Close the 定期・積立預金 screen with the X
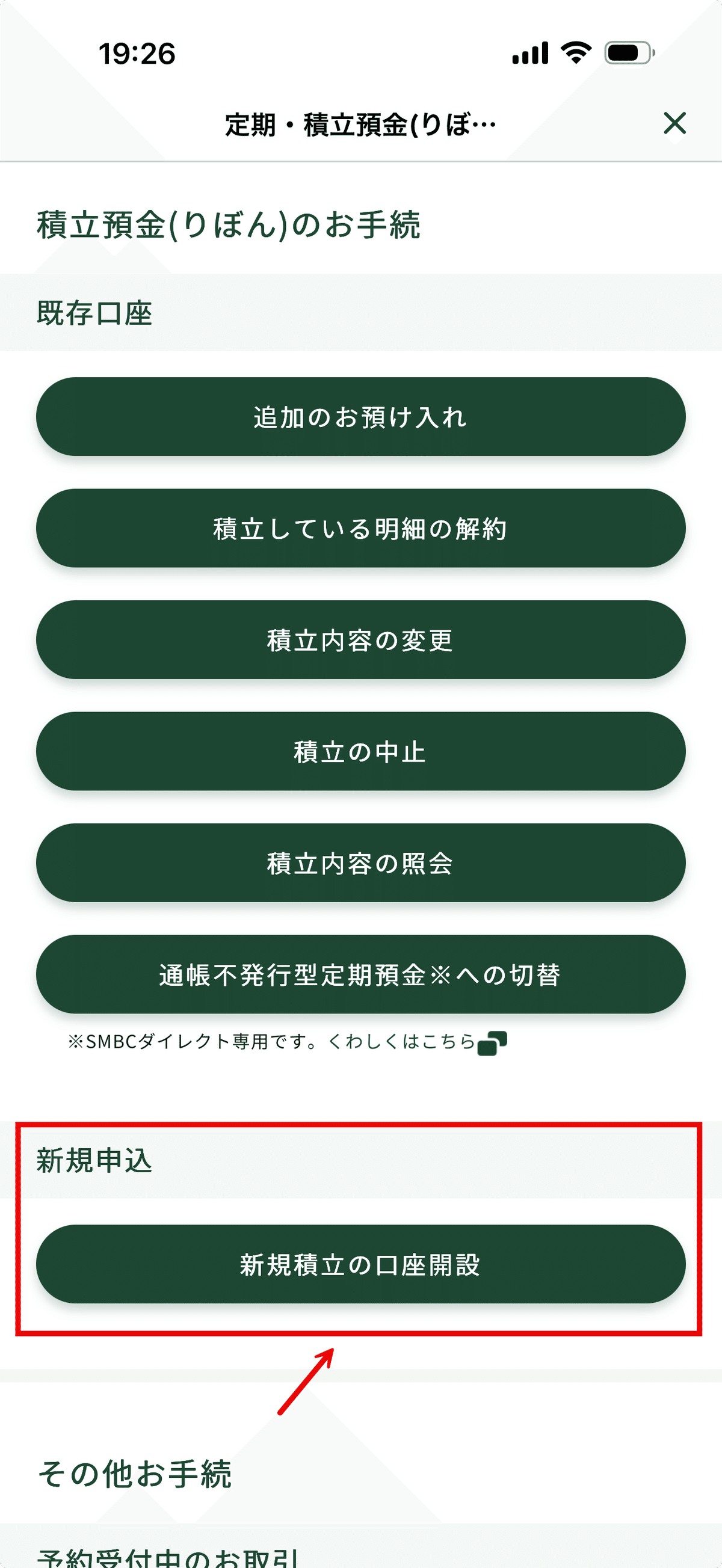 pyautogui.click(x=674, y=123)
